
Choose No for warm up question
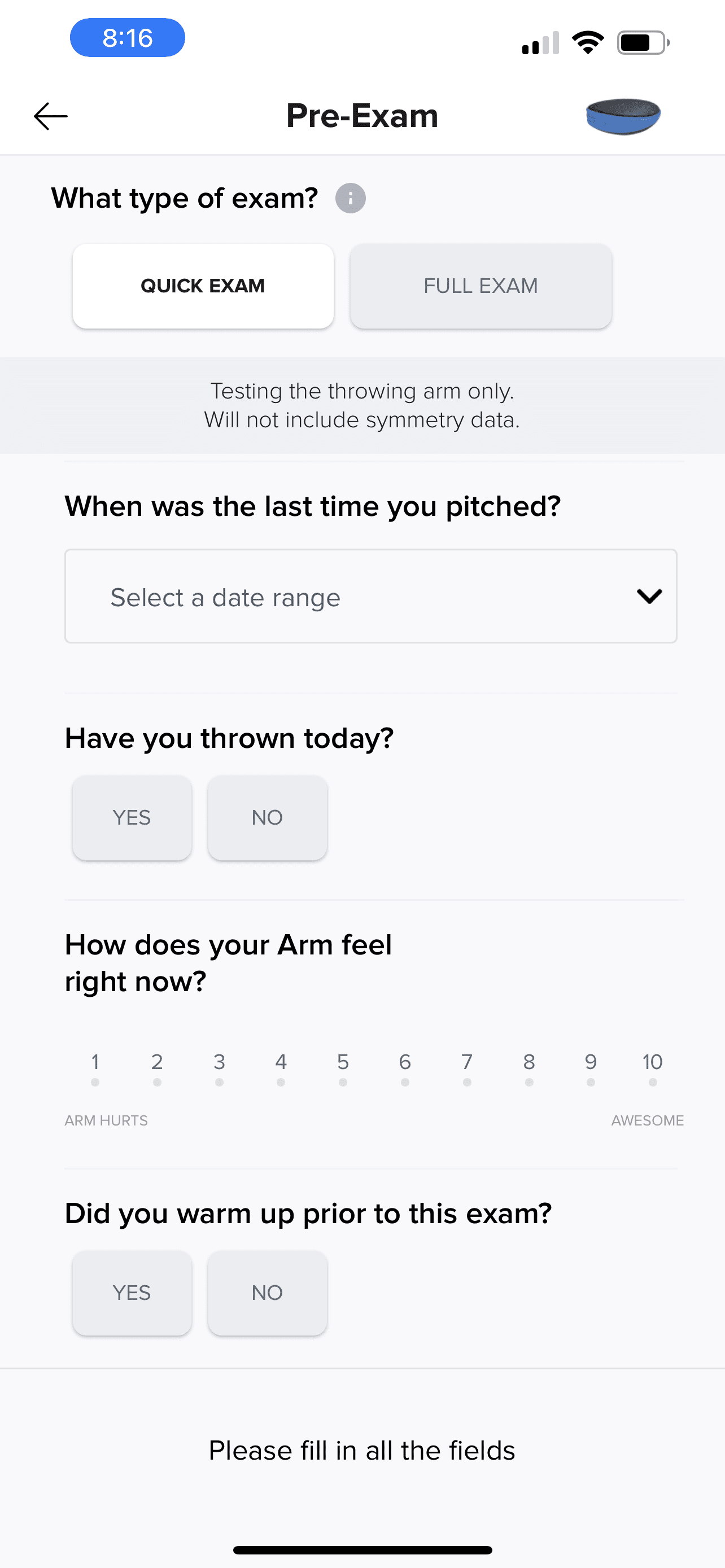(267, 1293)
